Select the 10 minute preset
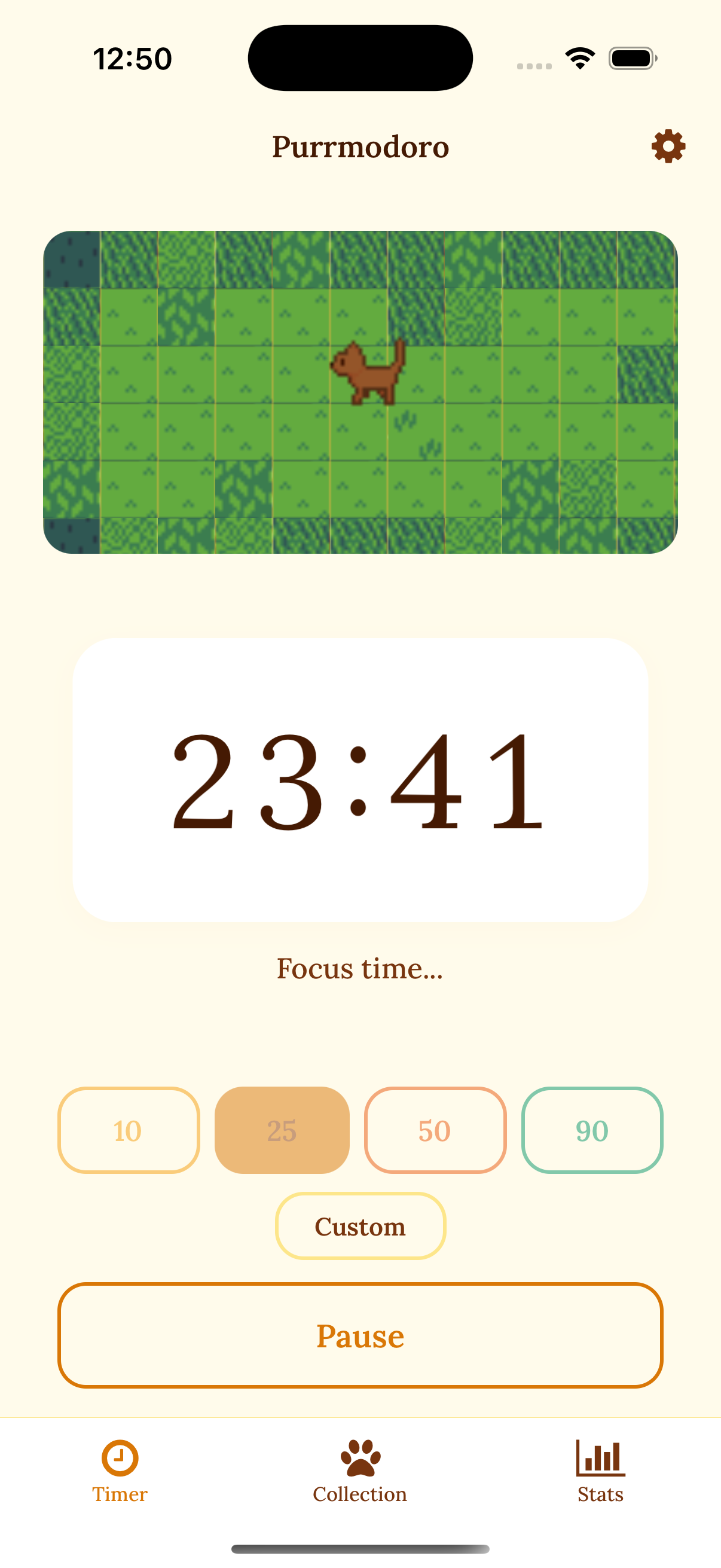 coord(129,1130)
